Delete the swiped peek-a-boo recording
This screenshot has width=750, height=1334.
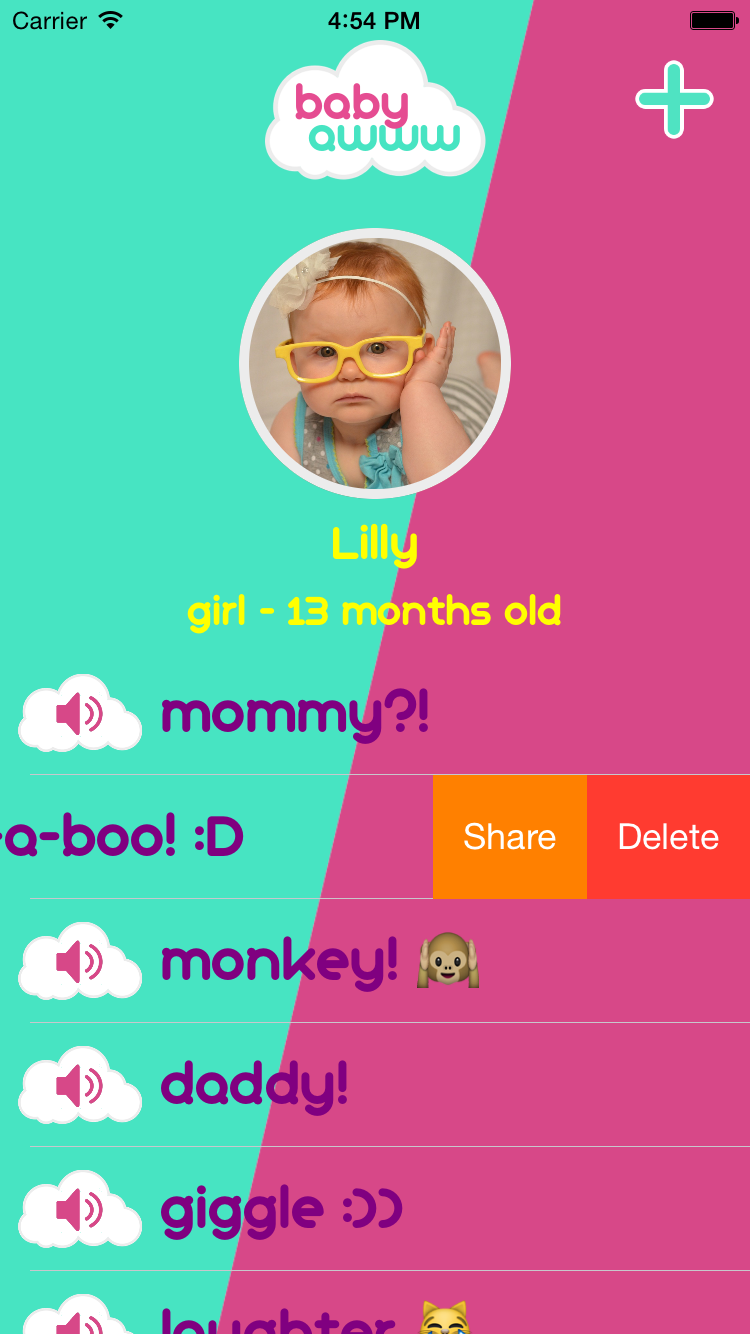pyautogui.click(x=668, y=837)
